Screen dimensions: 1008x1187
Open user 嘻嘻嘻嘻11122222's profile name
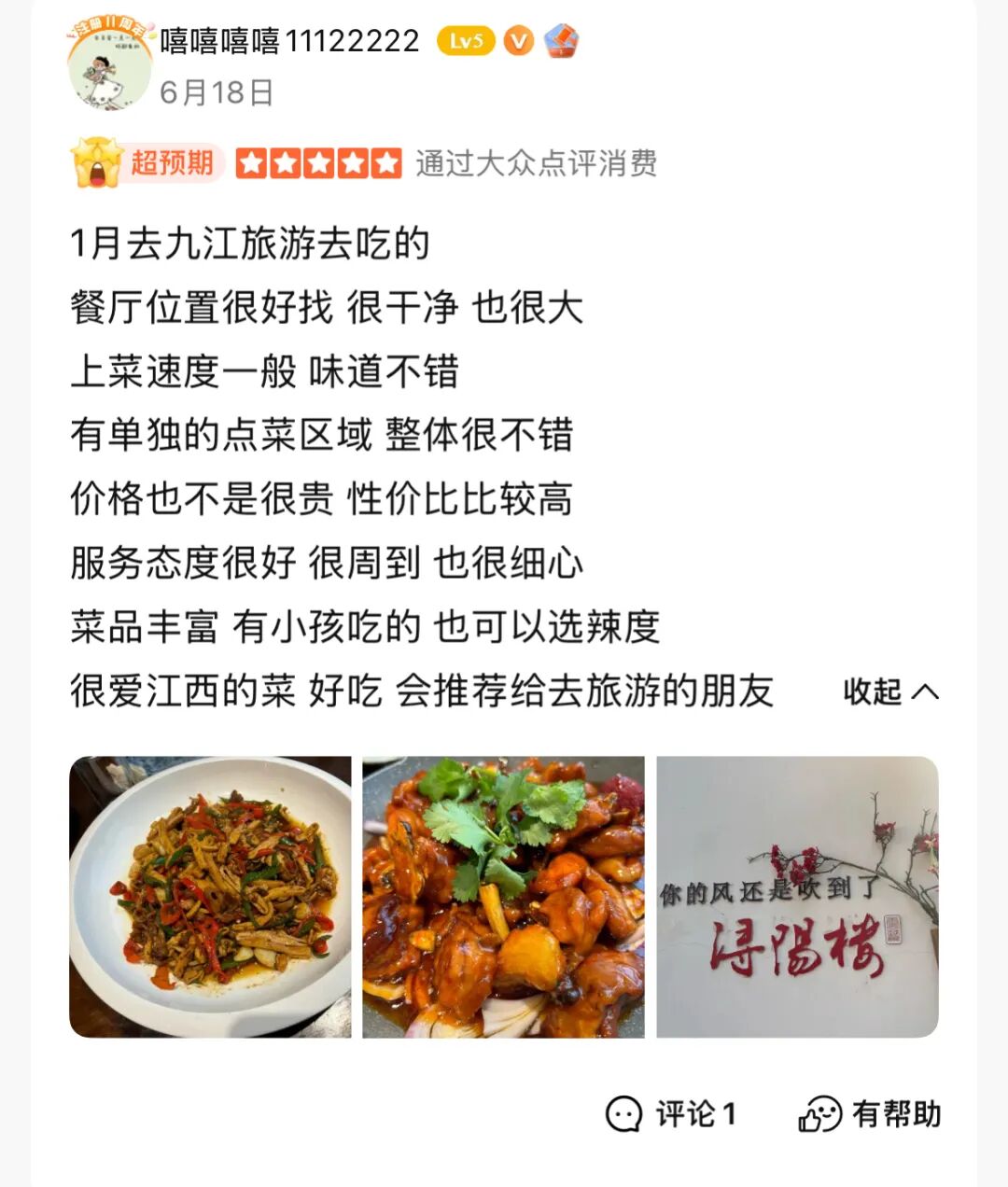tap(289, 41)
